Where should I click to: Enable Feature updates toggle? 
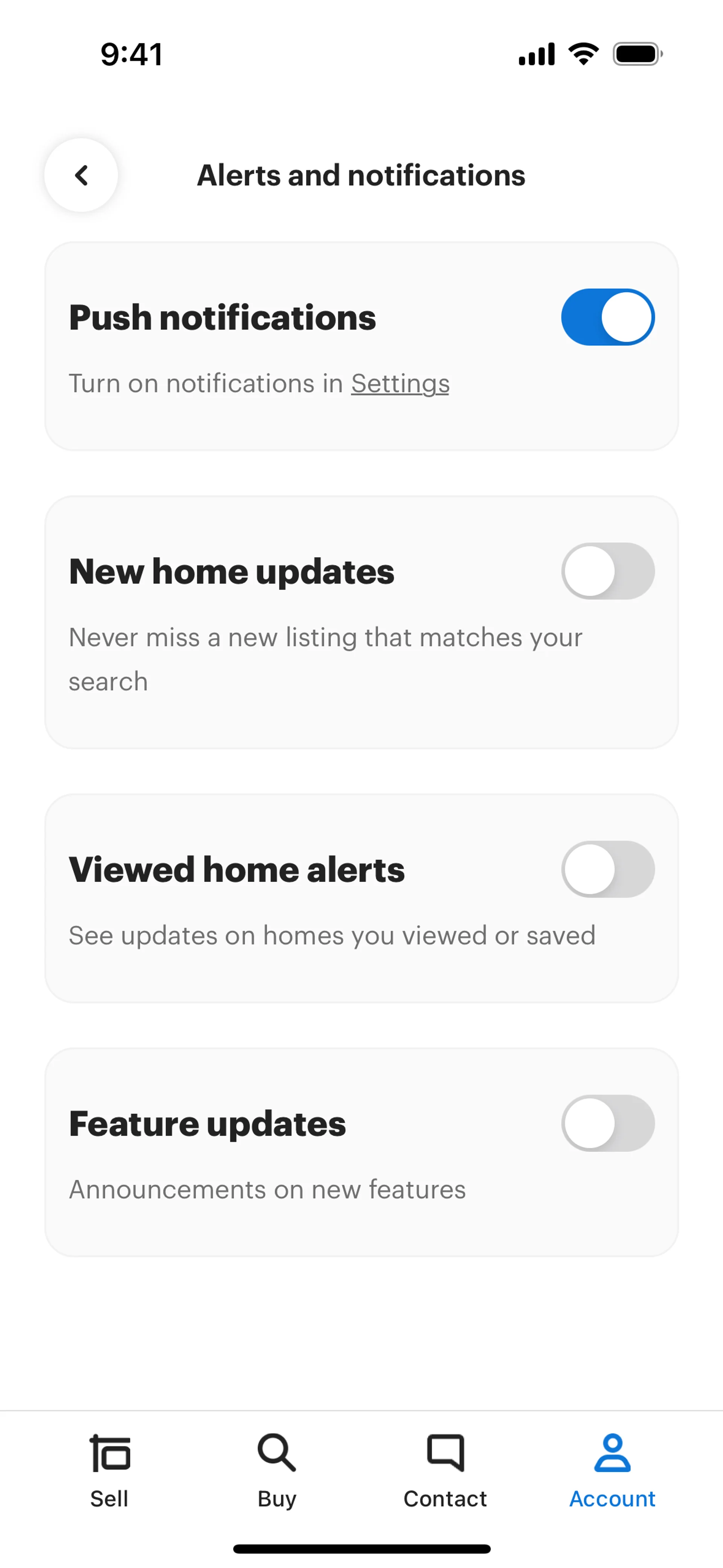[x=607, y=1123]
